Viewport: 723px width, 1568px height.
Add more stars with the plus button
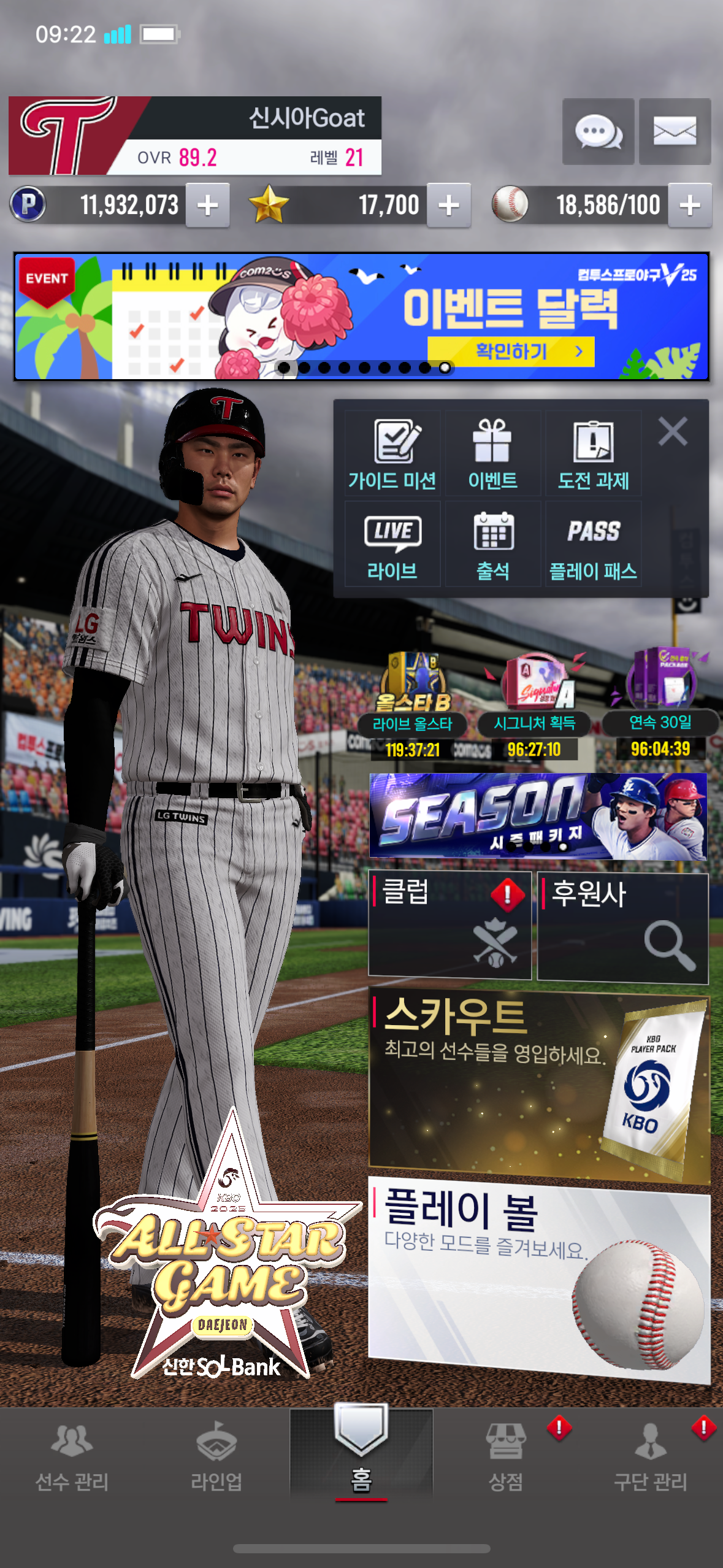(449, 206)
